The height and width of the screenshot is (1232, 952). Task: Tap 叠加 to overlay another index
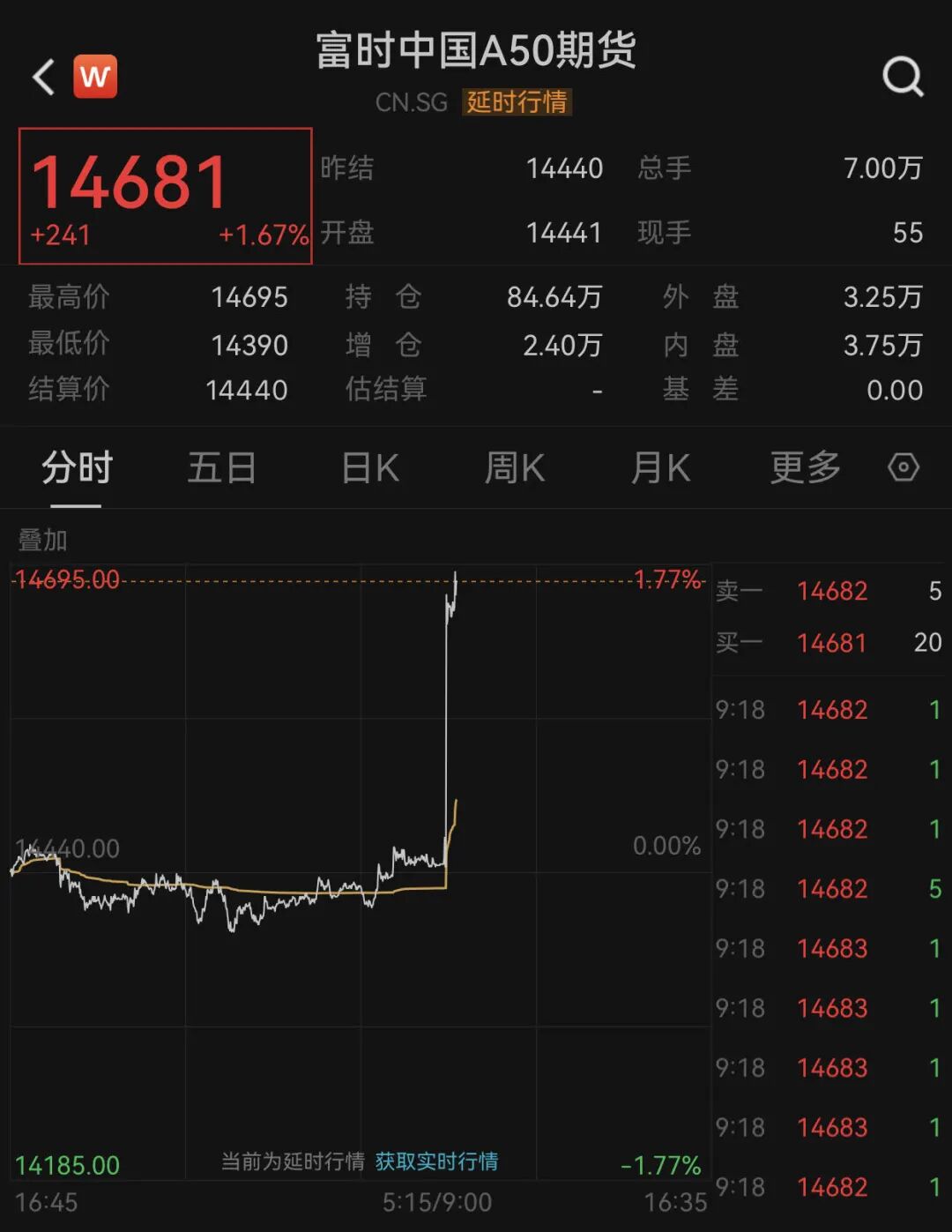pos(42,540)
